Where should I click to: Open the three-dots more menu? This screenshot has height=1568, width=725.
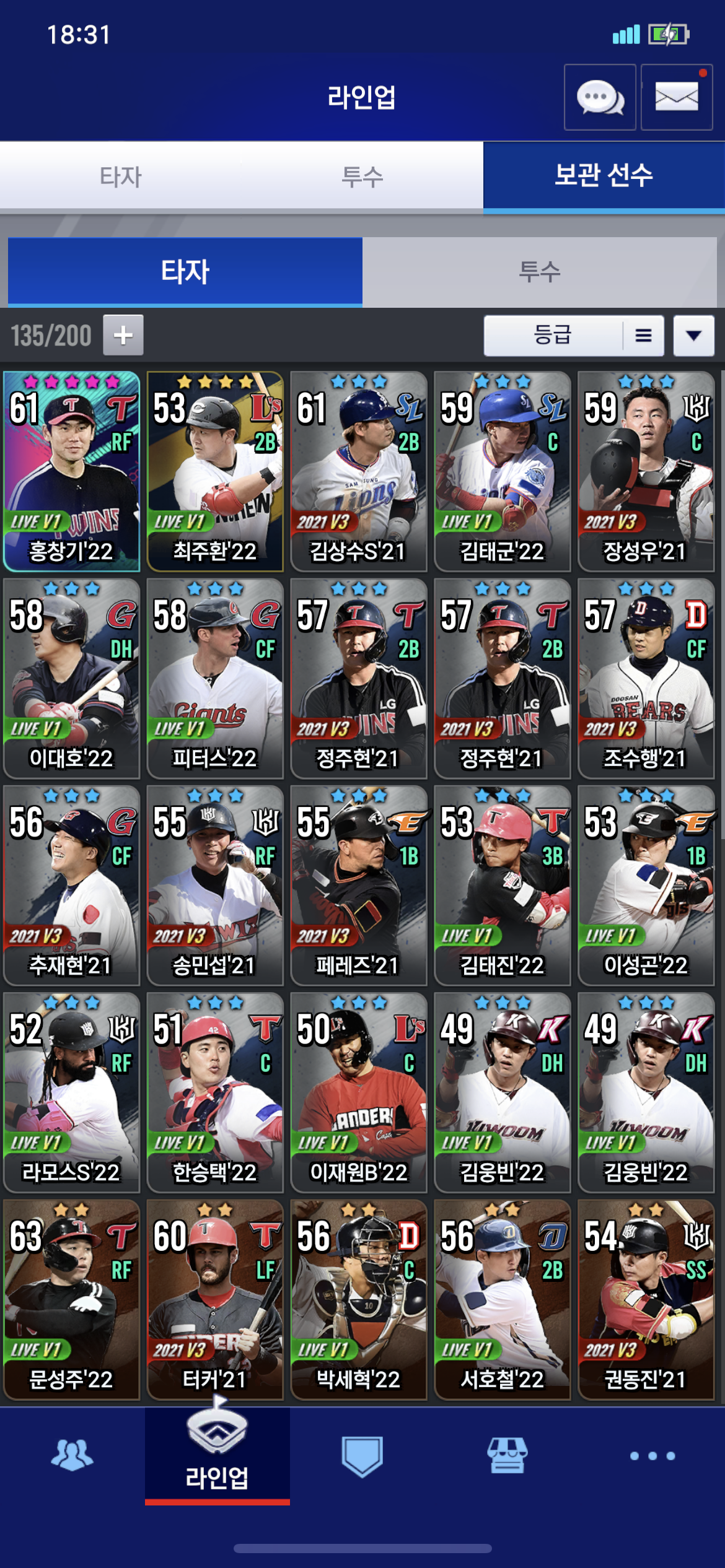click(x=652, y=1455)
